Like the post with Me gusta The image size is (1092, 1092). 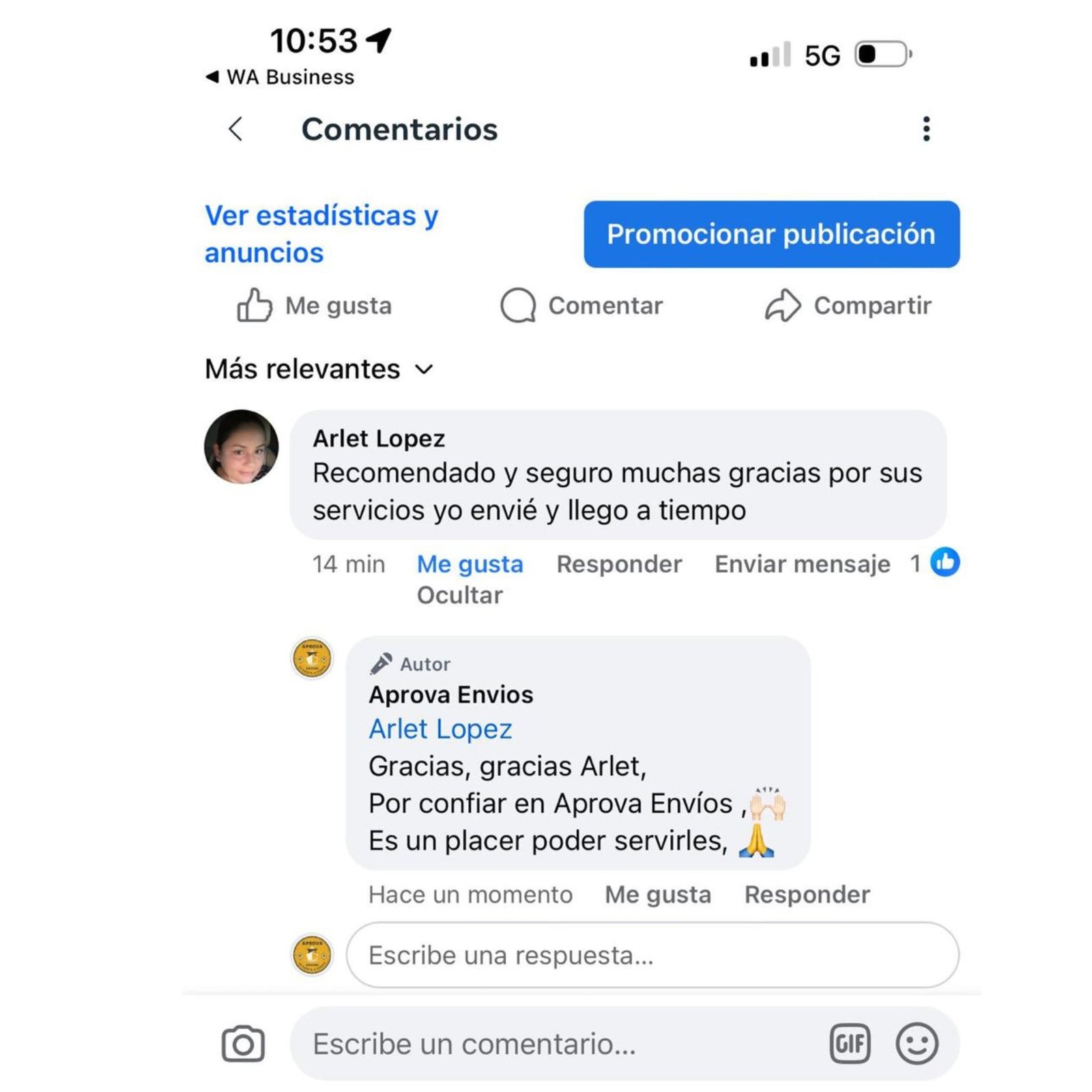(x=315, y=305)
